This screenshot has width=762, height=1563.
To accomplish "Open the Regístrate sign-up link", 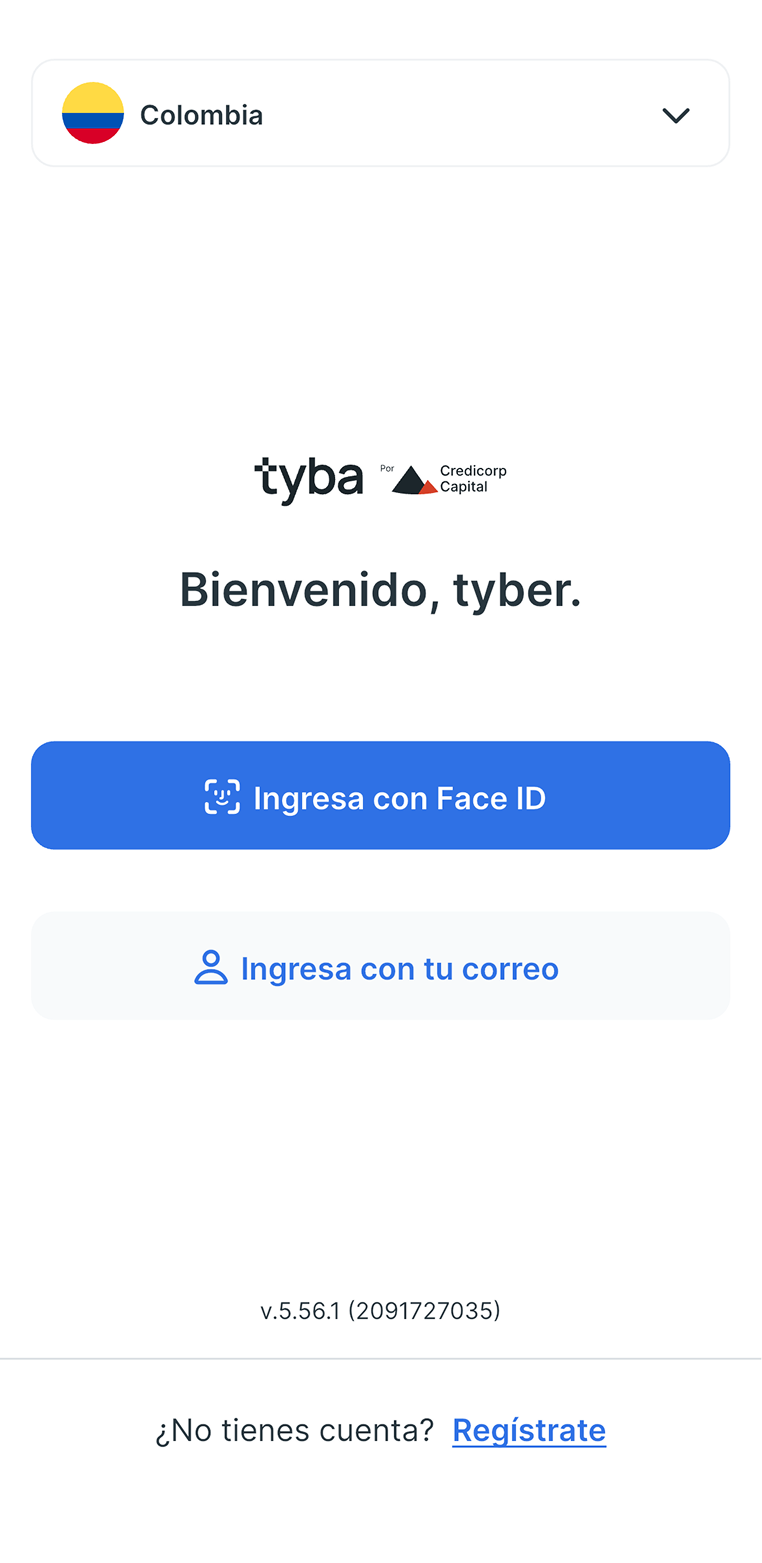I will point(529,1430).
